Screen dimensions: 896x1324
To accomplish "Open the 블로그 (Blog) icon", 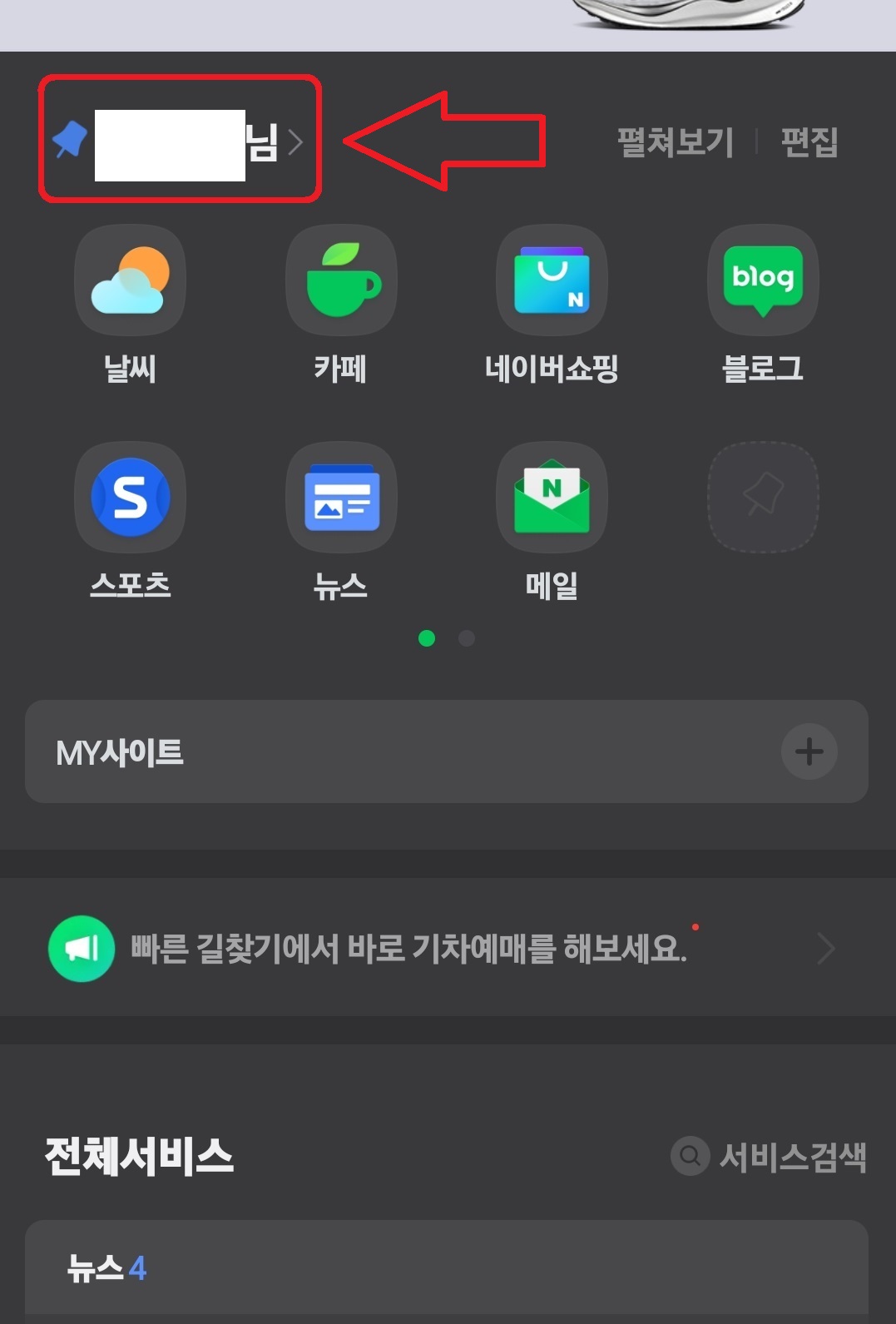I will coord(762,280).
